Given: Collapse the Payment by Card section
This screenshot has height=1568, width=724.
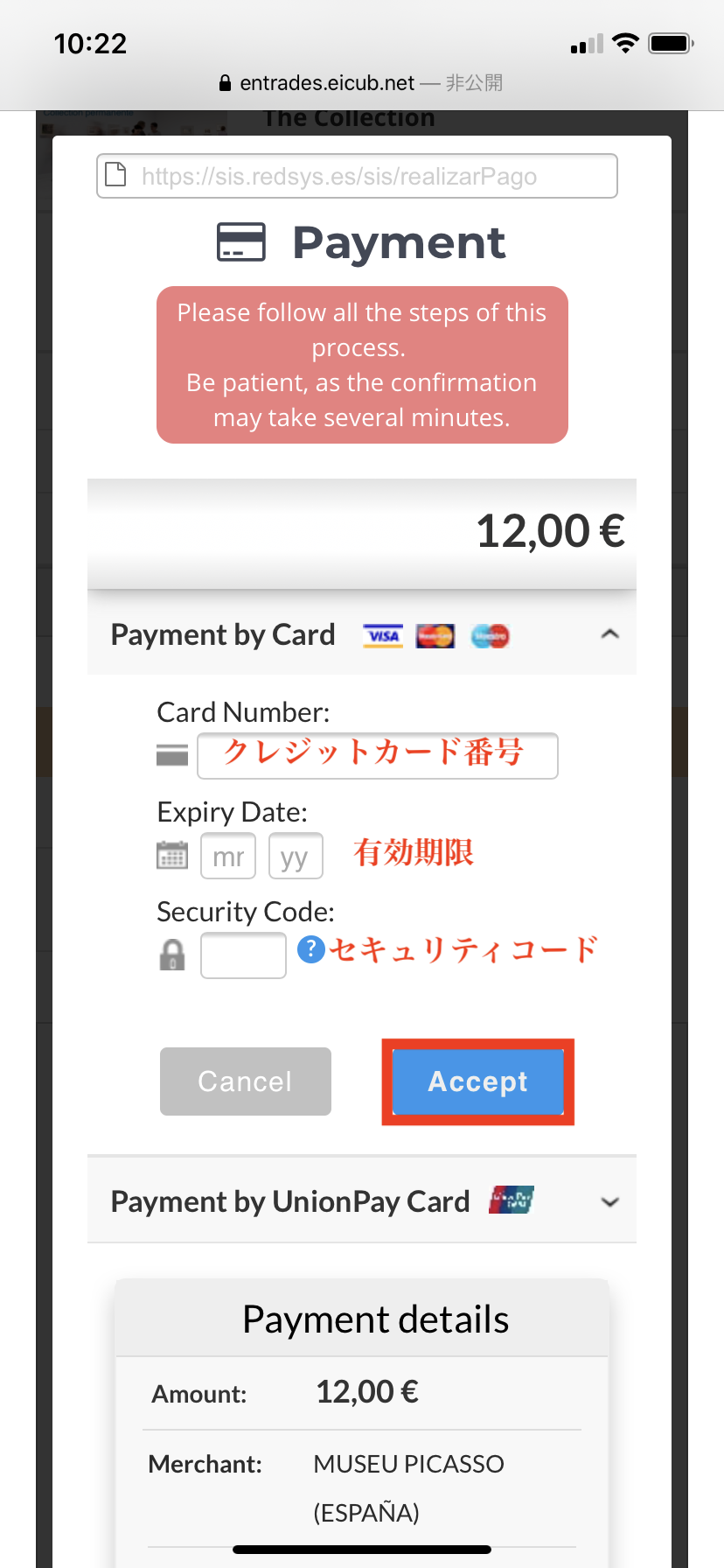Looking at the screenshot, I should 610,634.
